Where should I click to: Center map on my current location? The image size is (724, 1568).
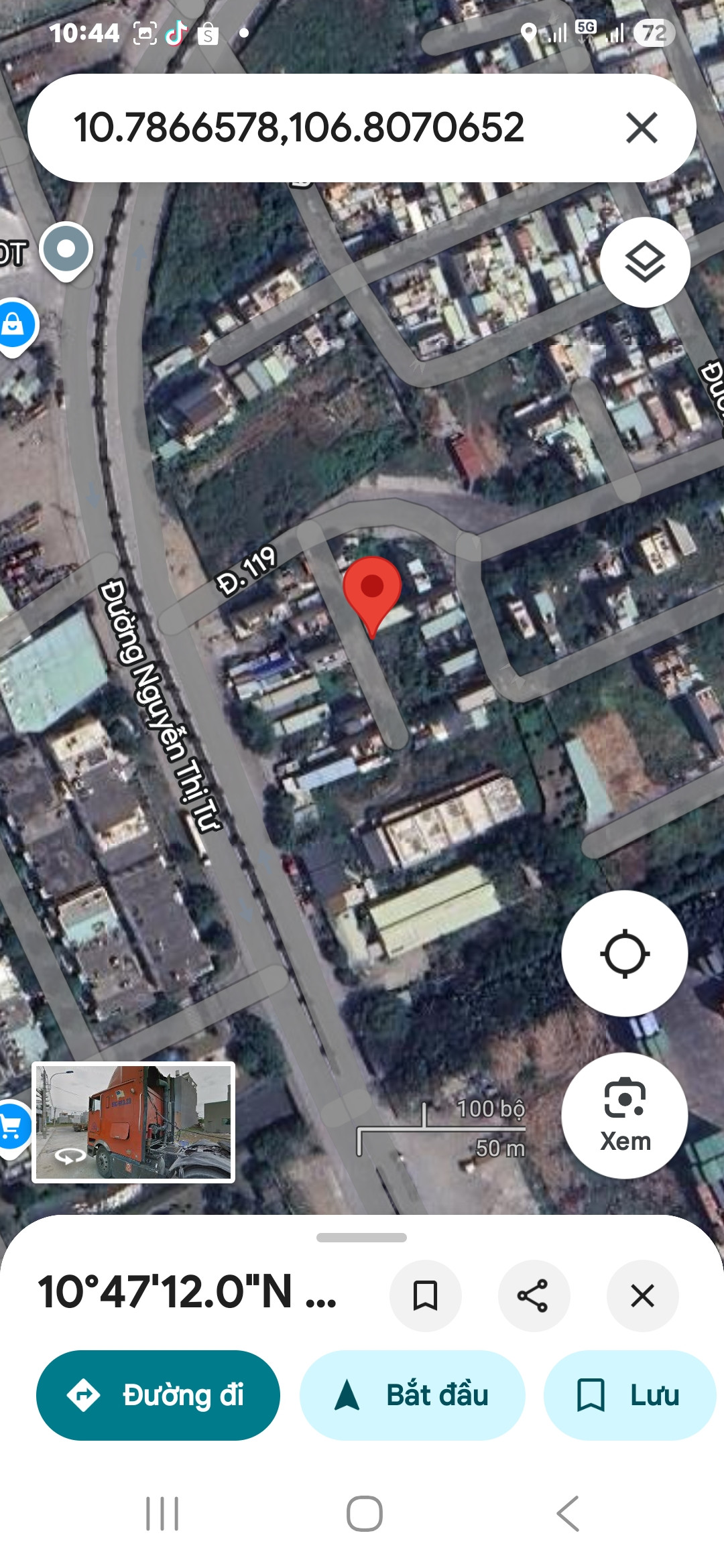pyautogui.click(x=624, y=953)
